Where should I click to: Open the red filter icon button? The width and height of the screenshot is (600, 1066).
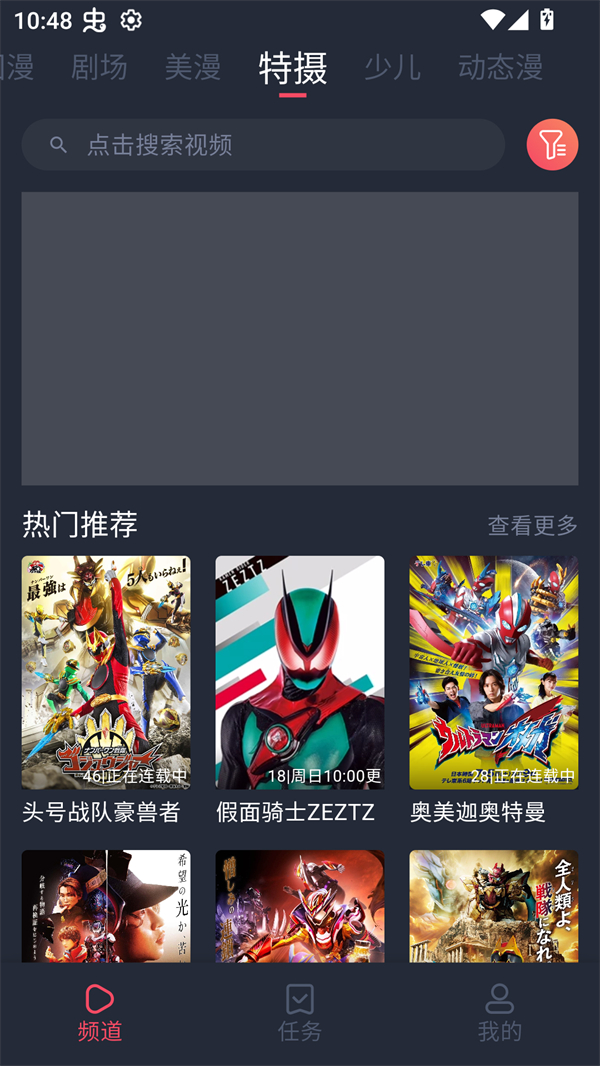(552, 145)
